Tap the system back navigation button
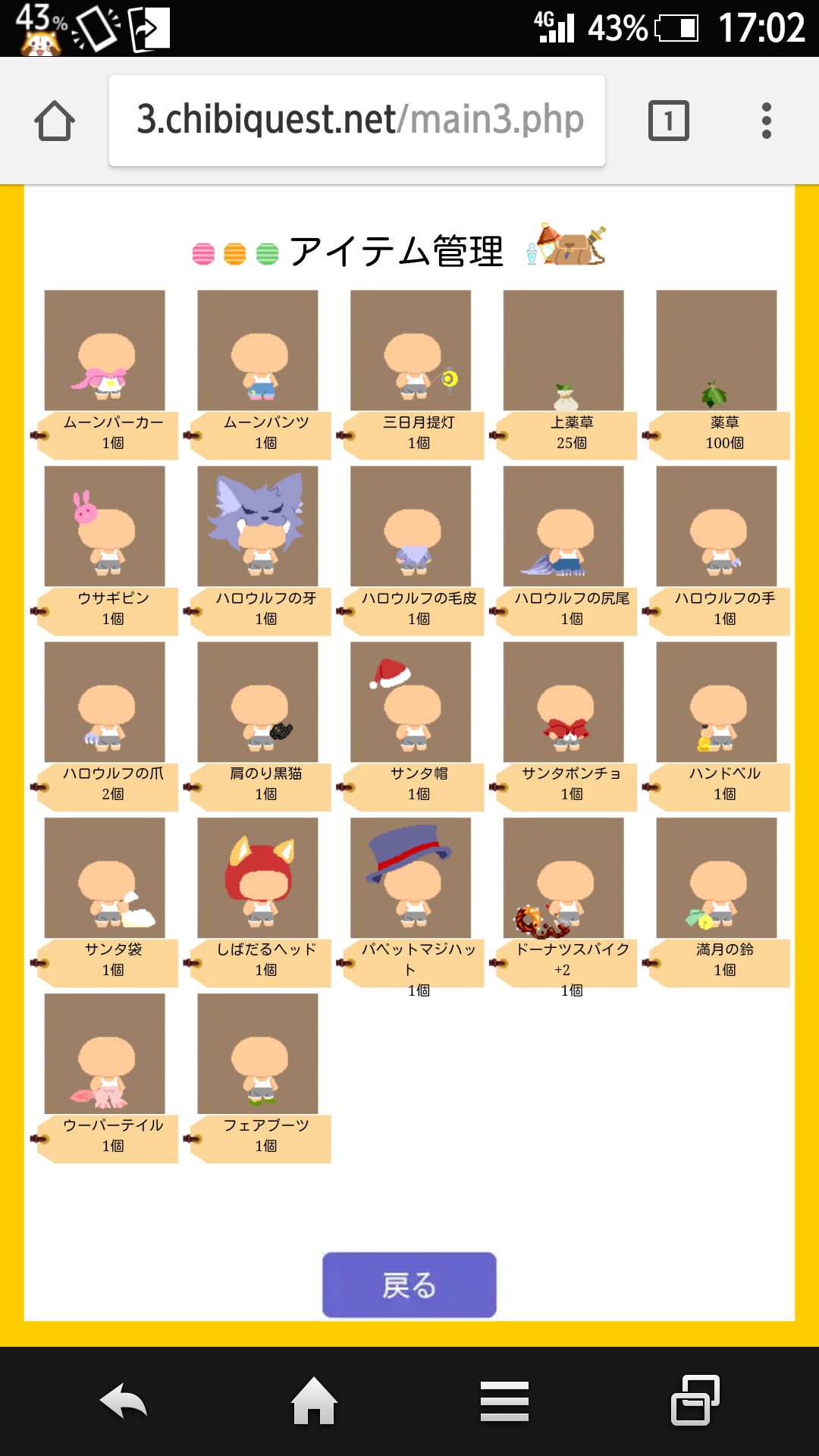 (124, 1401)
